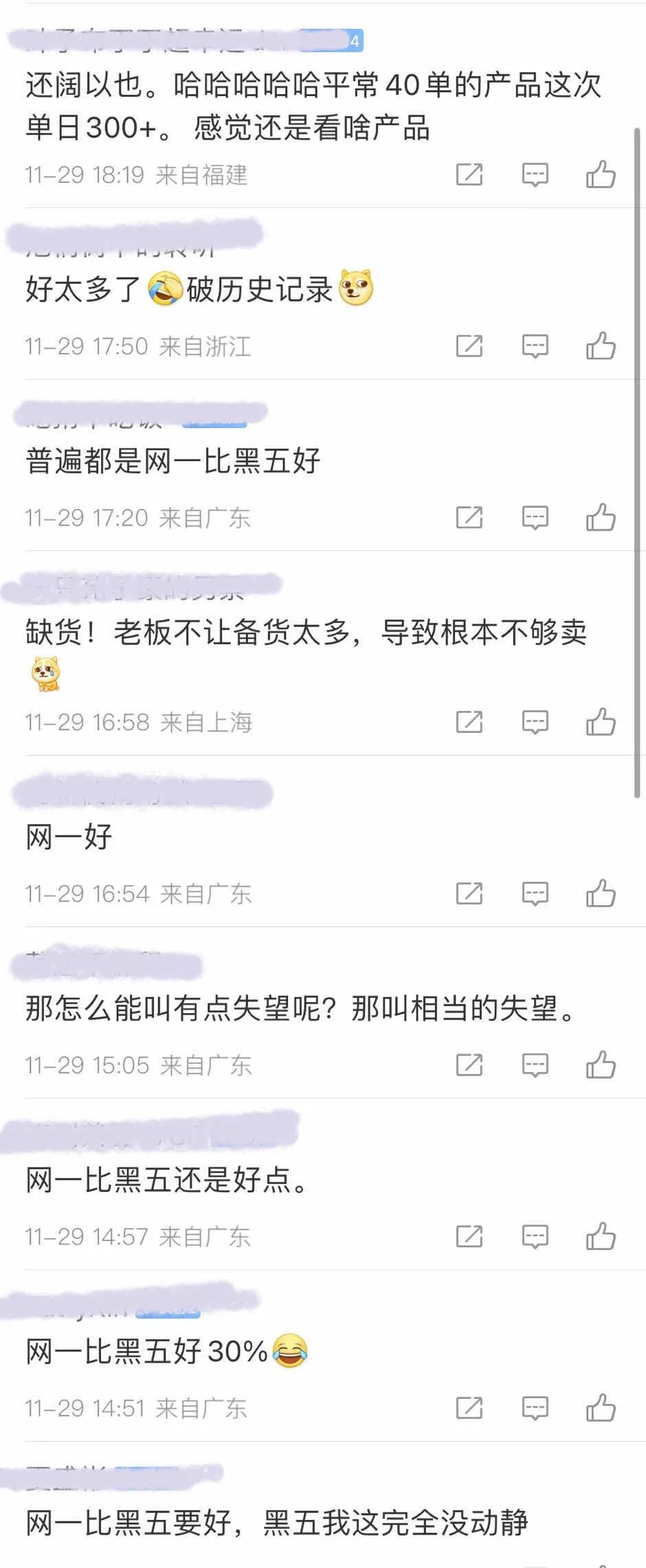
Task: Open replies for the "相当的失望" comment
Action: pyautogui.click(x=535, y=1065)
